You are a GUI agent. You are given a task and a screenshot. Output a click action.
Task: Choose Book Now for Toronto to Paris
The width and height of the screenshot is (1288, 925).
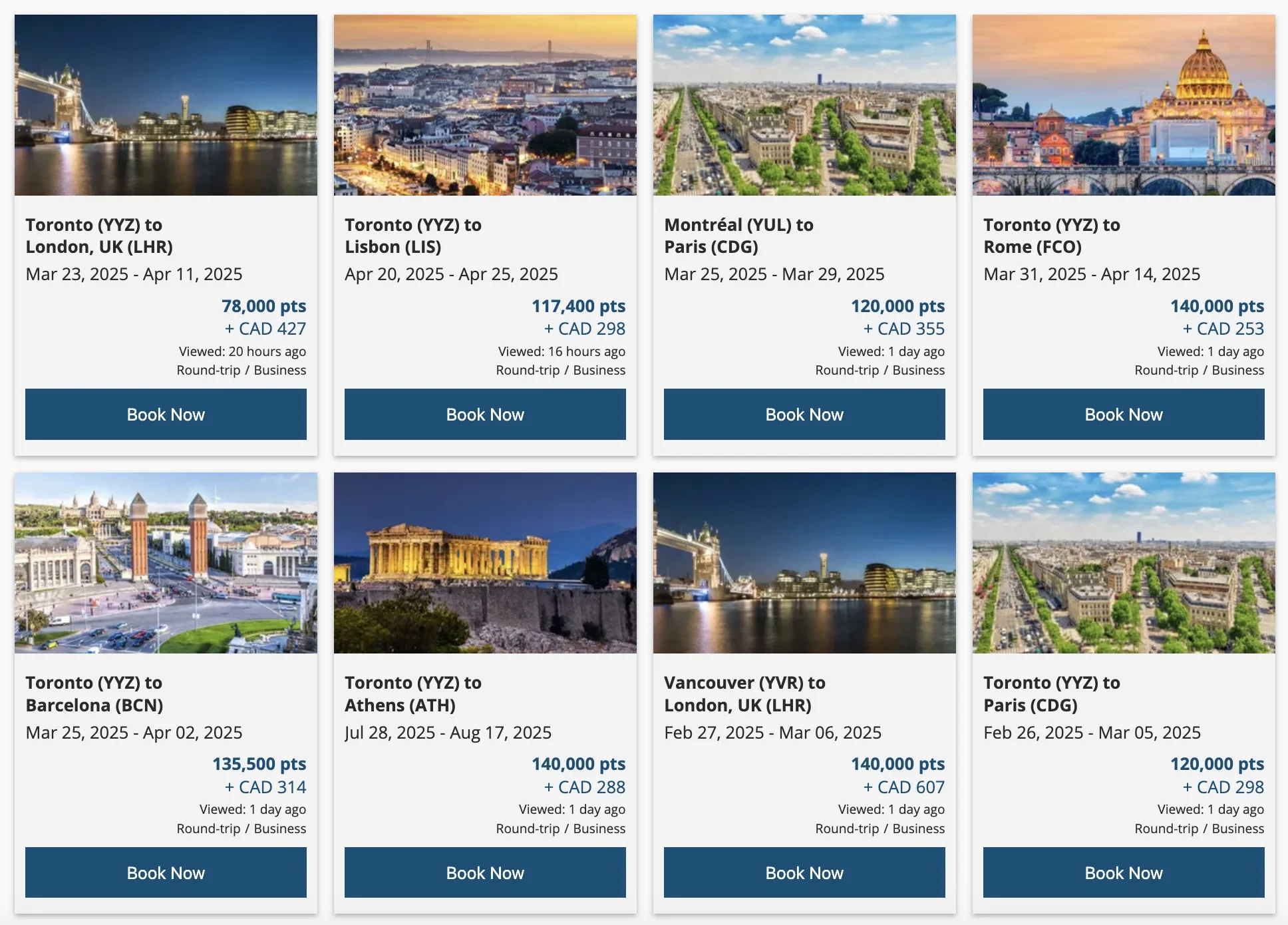(1124, 872)
